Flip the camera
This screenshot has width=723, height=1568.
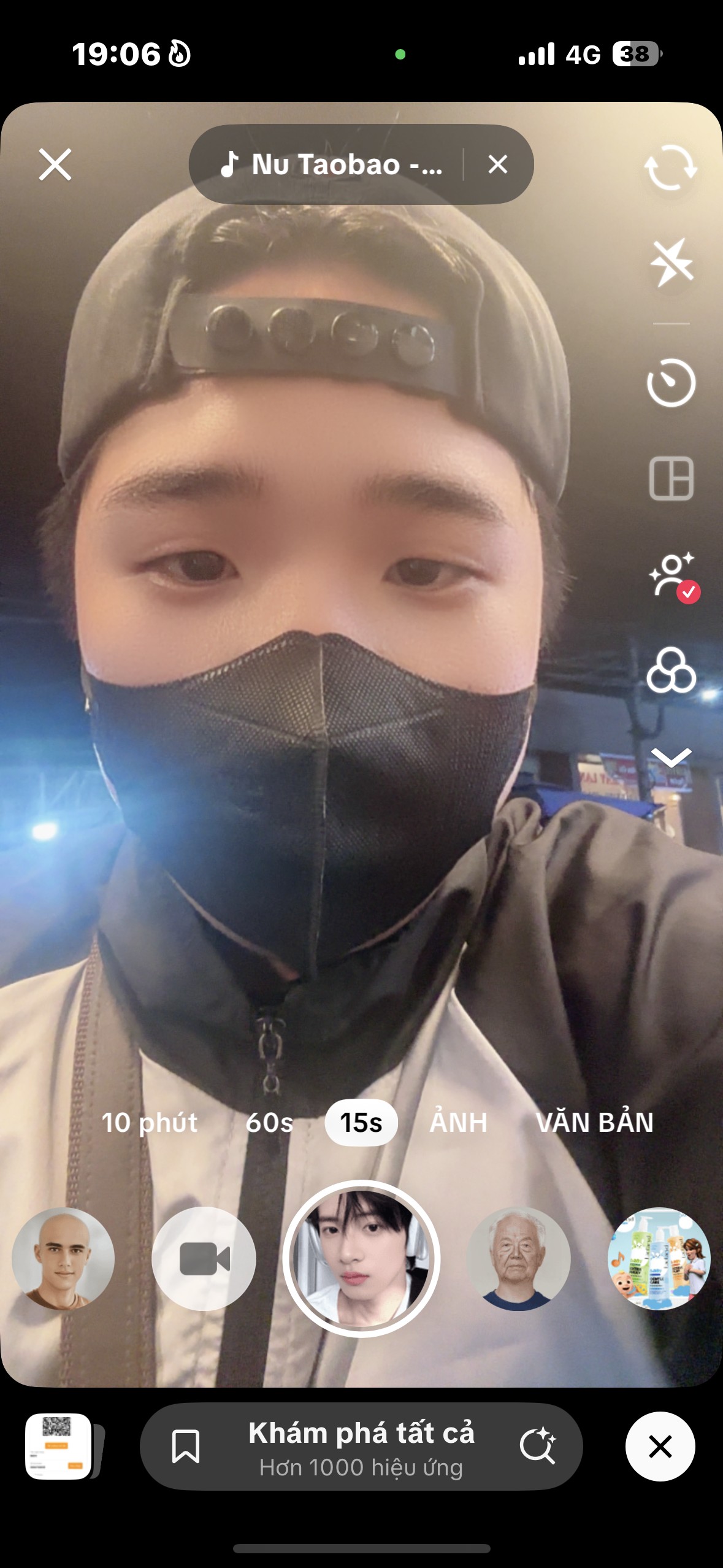pyautogui.click(x=670, y=167)
